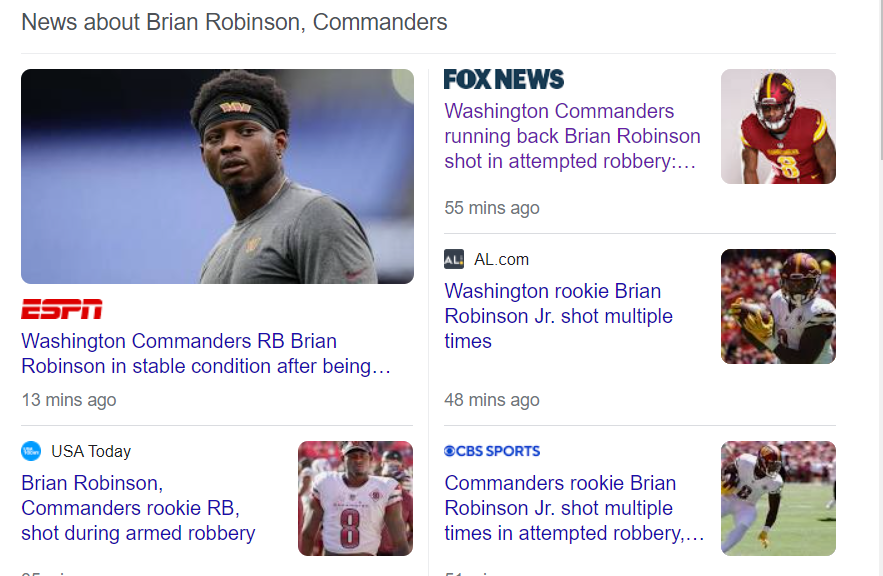Screen dimensions: 883x576
Task: Tap the USA Today story thumbnail
Action: pyautogui.click(x=355, y=498)
